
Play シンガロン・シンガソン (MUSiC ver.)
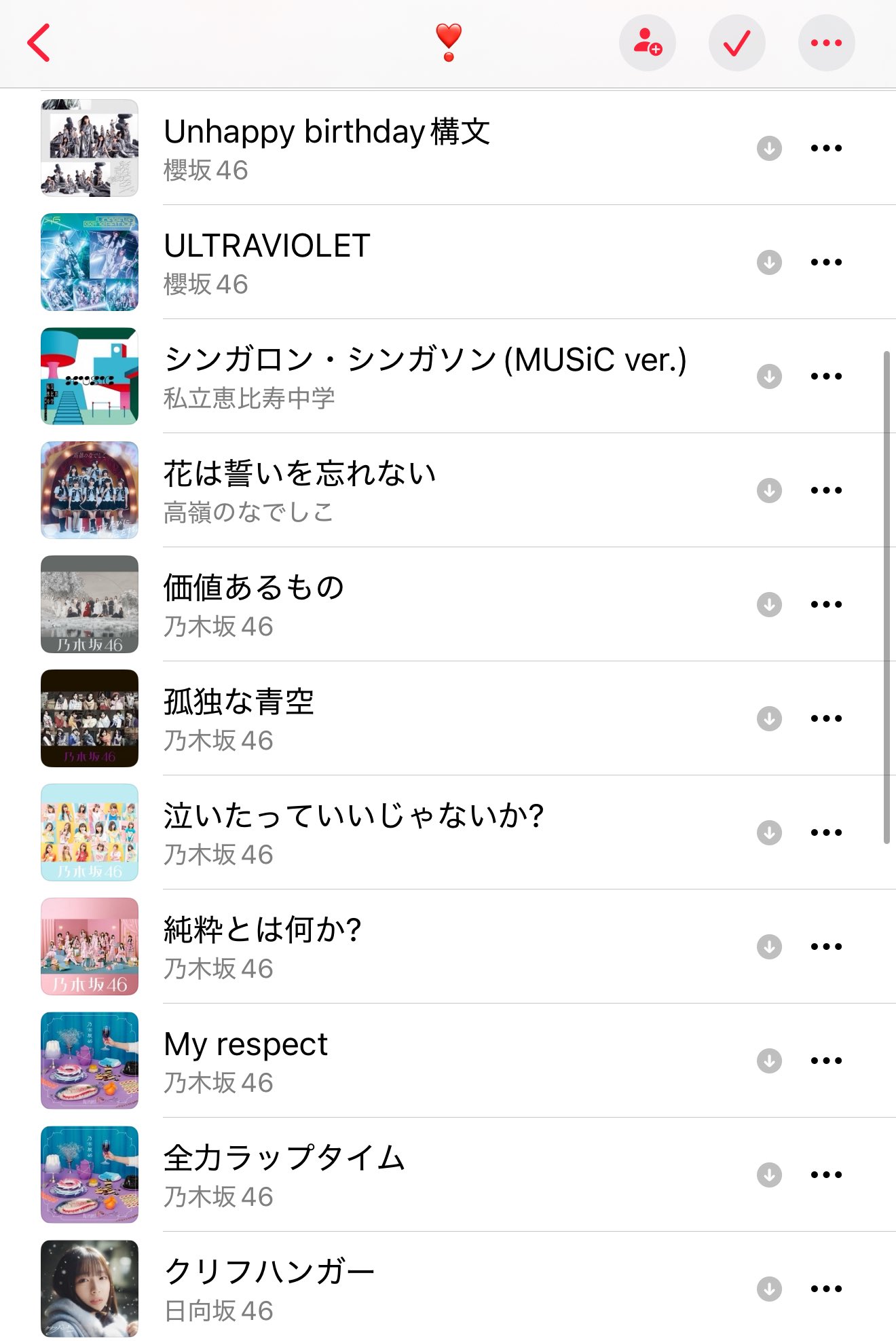click(424, 376)
